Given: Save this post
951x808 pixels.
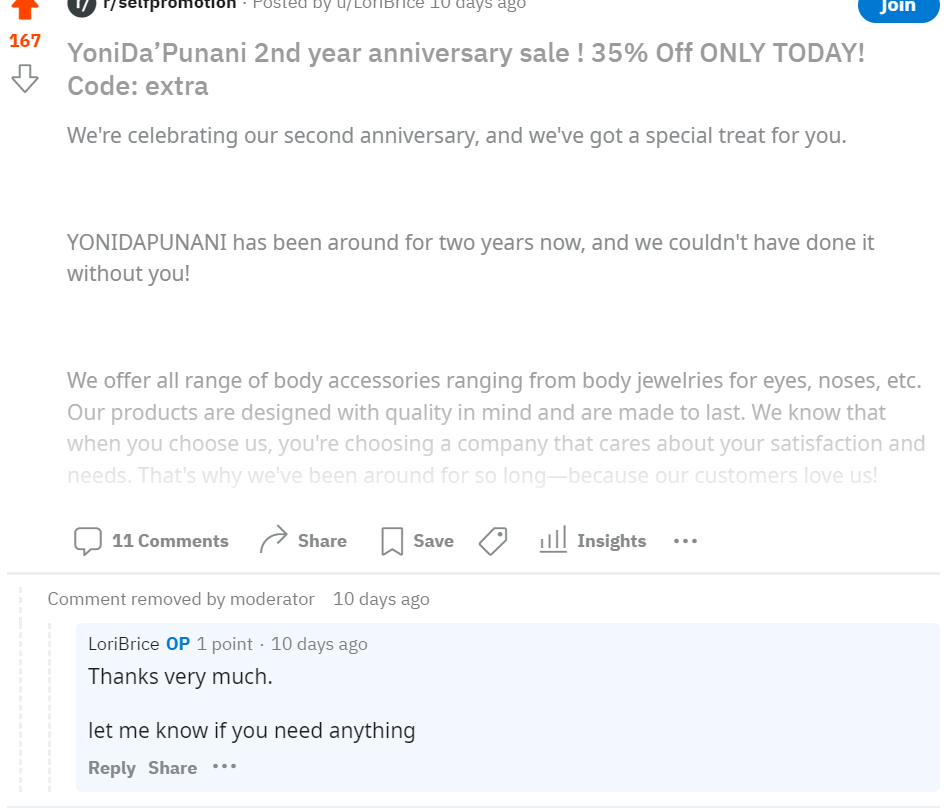Looking at the screenshot, I should [x=417, y=541].
